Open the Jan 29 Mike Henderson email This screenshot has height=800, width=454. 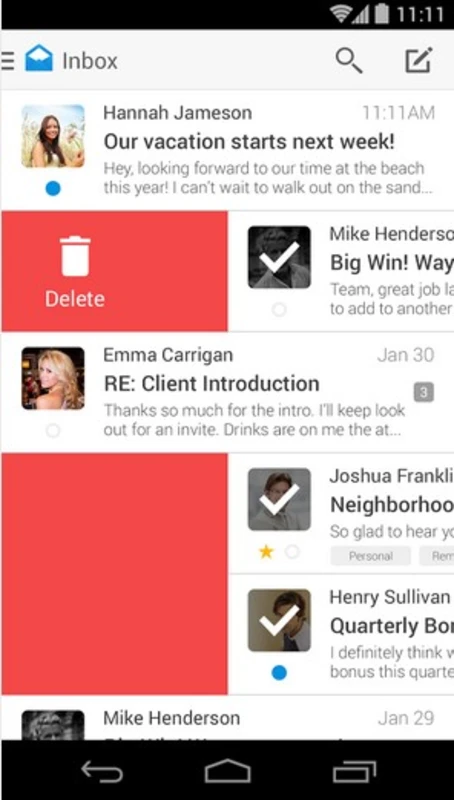228,718
